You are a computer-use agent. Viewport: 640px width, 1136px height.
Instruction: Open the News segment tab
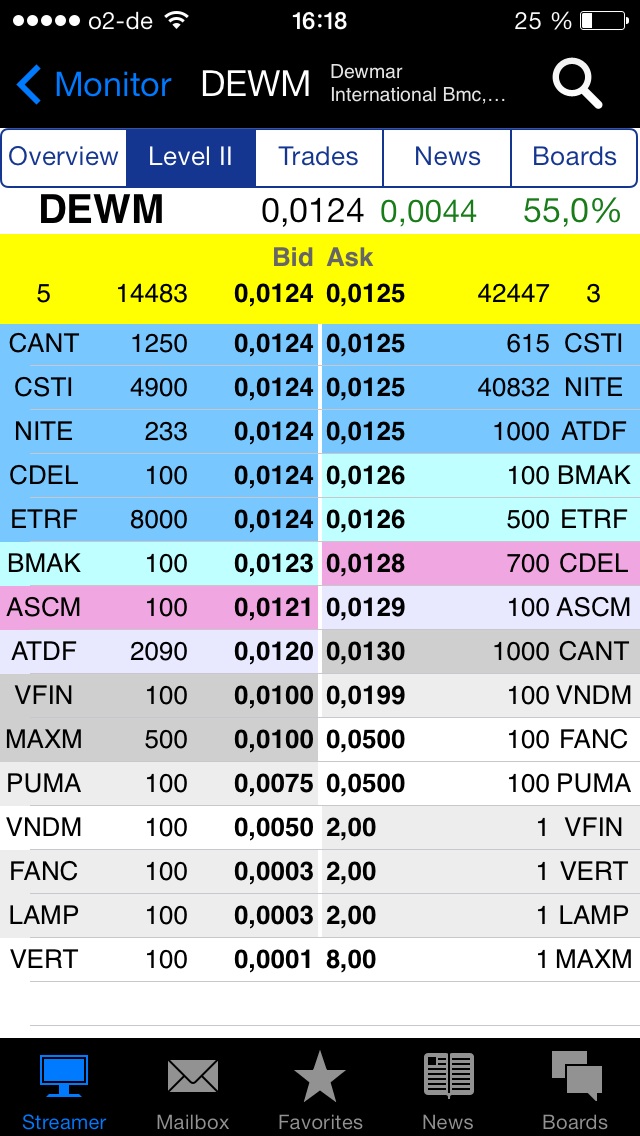click(x=447, y=157)
